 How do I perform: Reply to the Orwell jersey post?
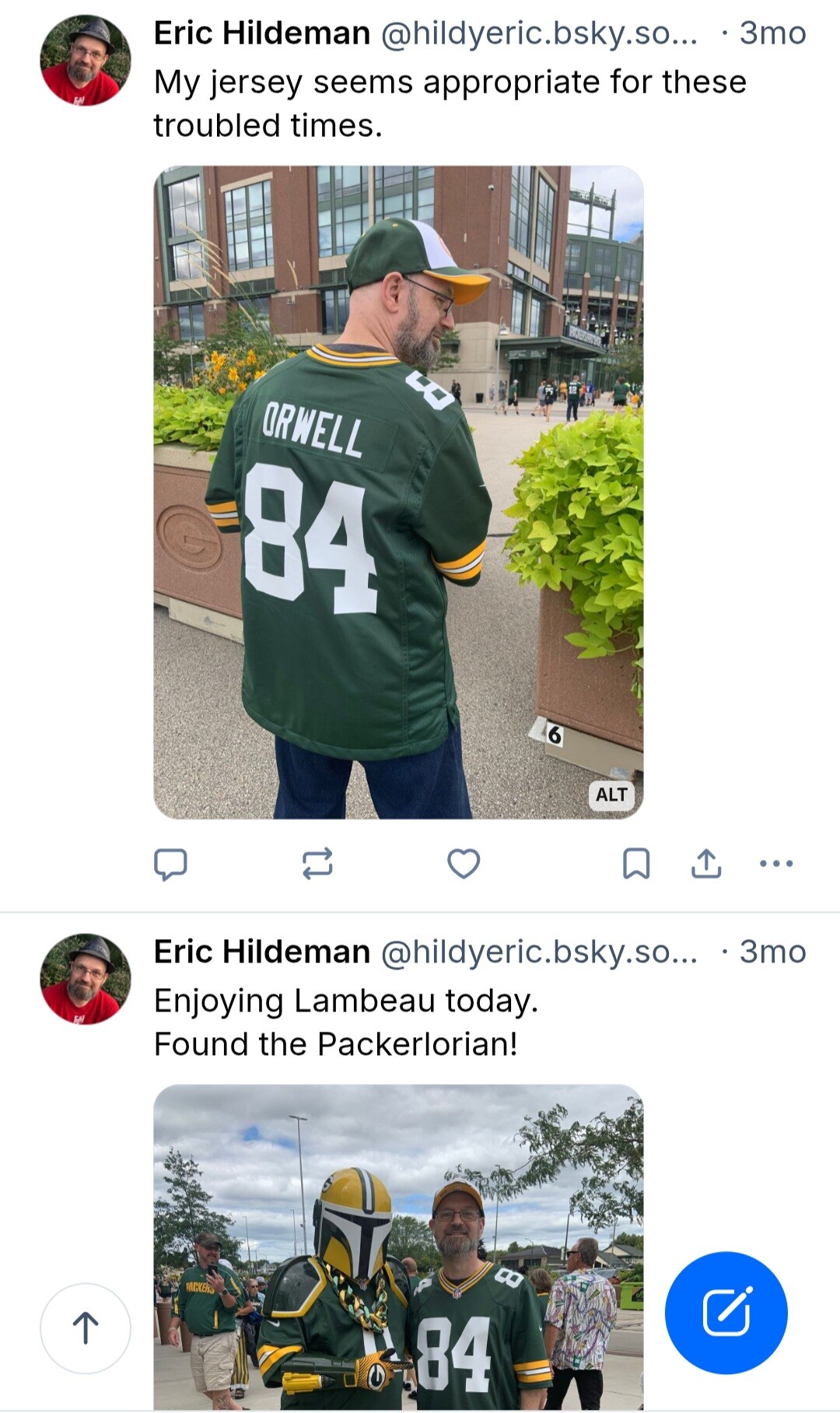(170, 864)
